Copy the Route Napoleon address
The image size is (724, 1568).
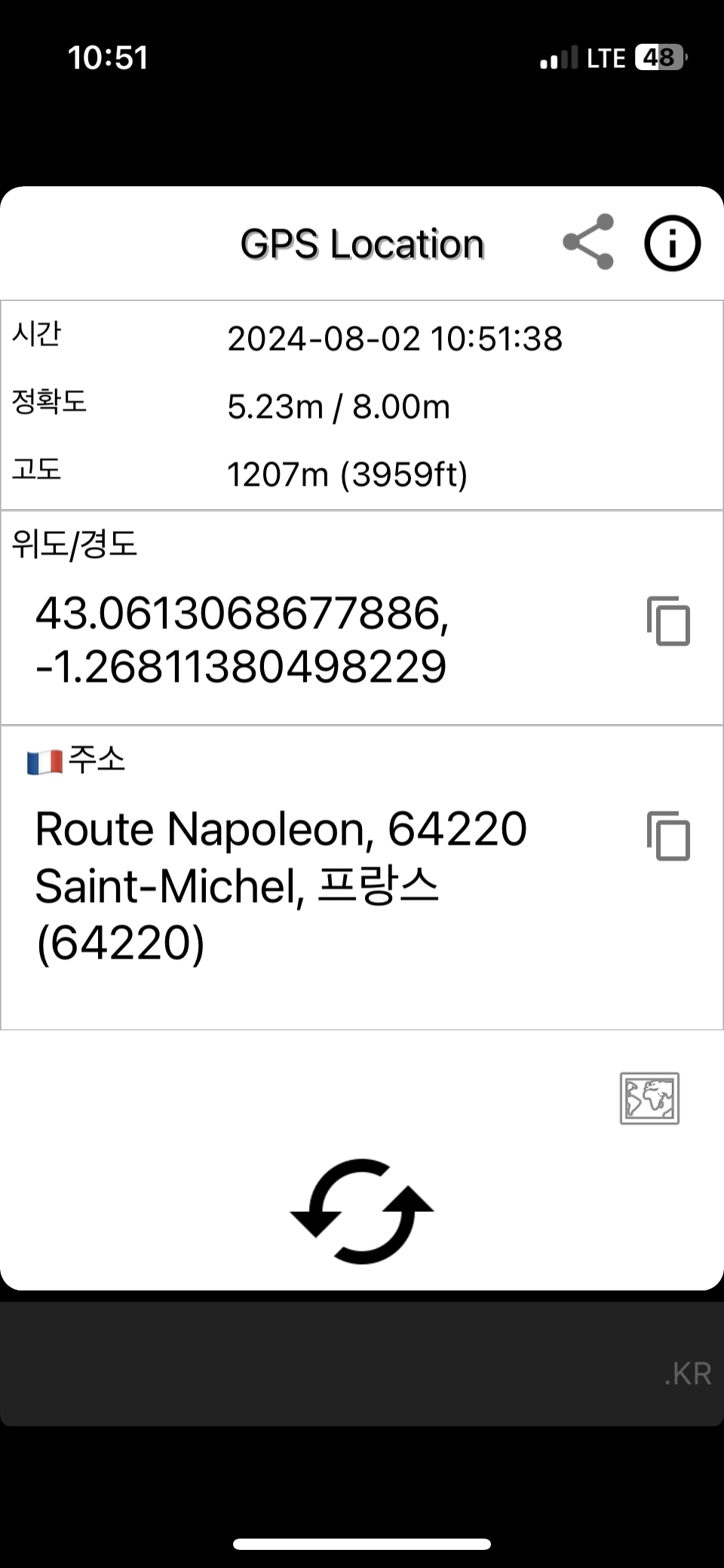[x=668, y=836]
